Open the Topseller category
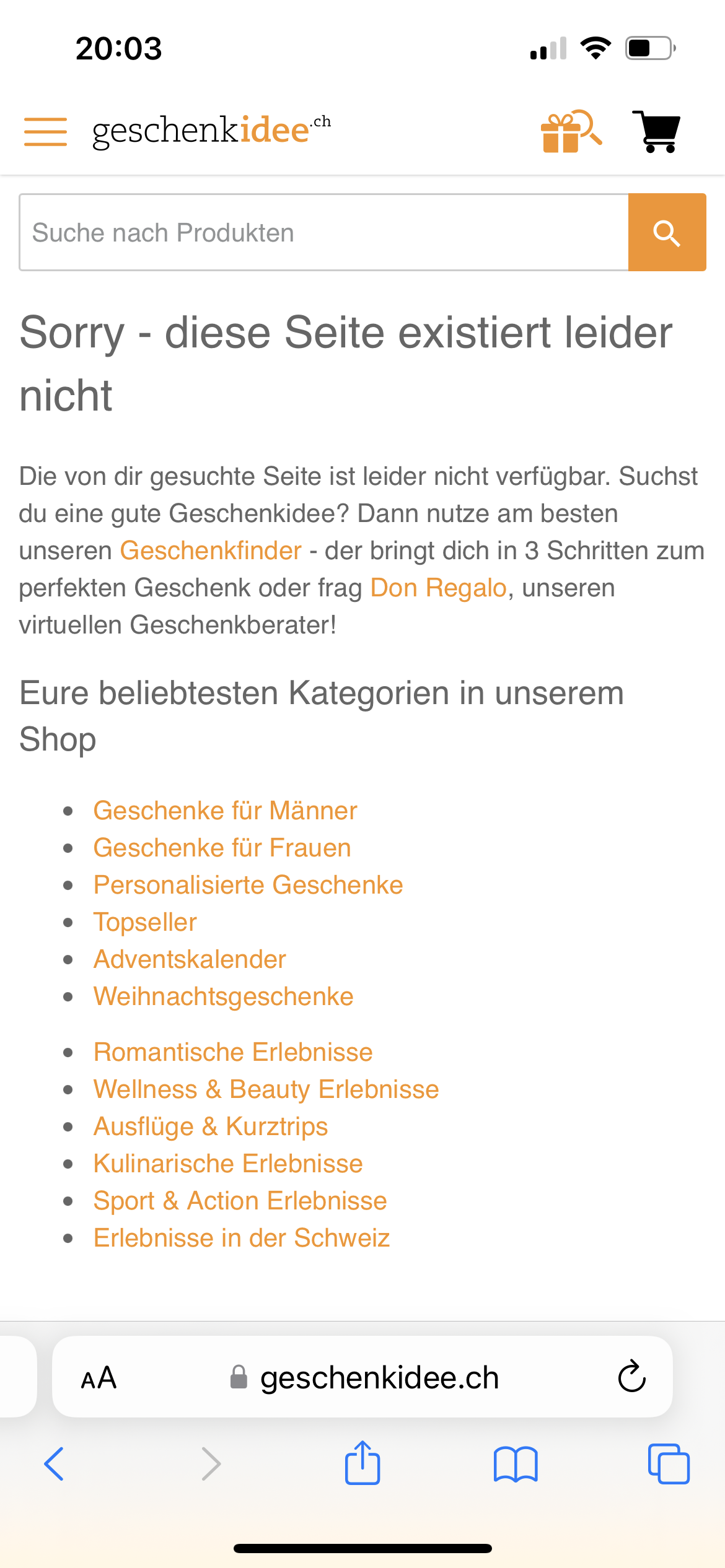This screenshot has width=725, height=1568. click(145, 922)
